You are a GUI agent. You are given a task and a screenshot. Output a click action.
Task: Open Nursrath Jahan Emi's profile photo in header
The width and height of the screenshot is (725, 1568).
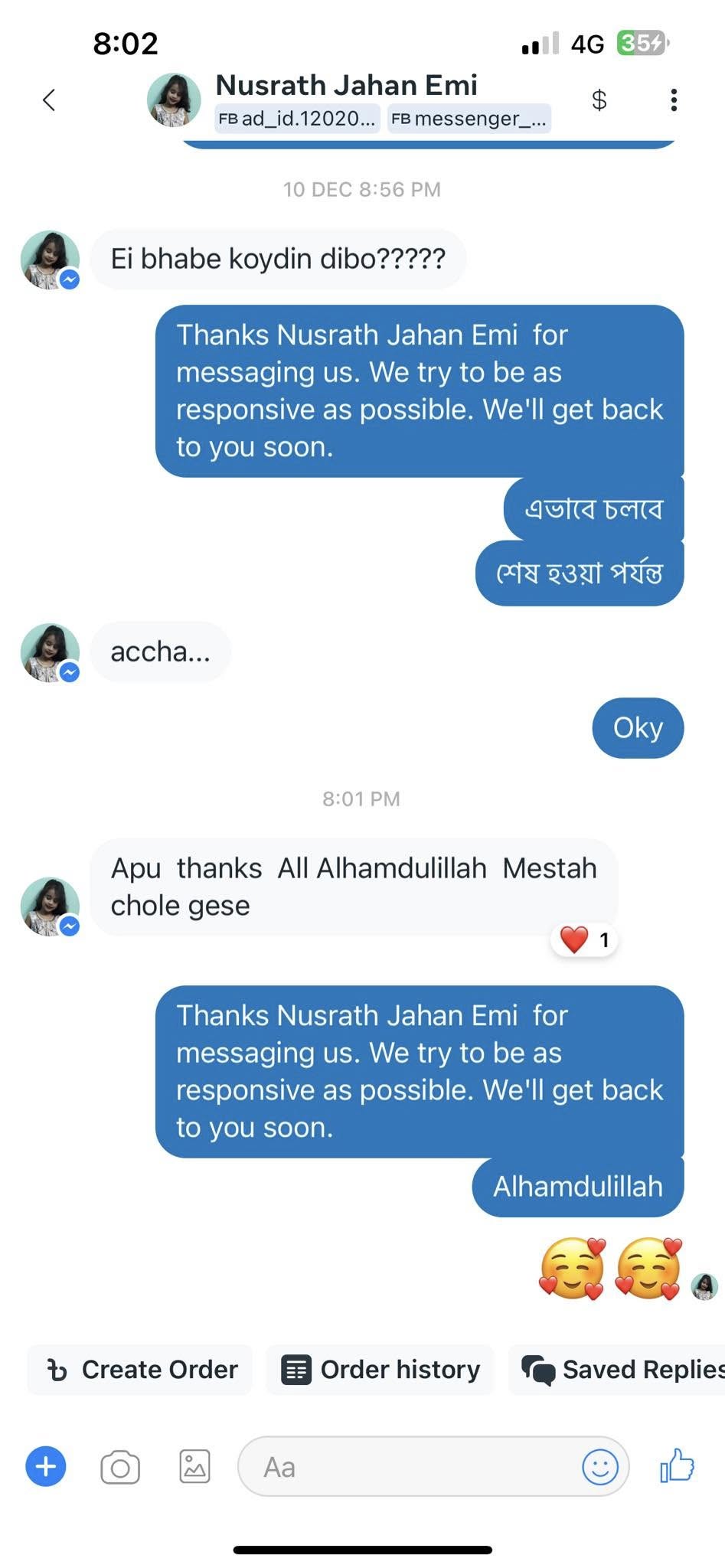174,100
